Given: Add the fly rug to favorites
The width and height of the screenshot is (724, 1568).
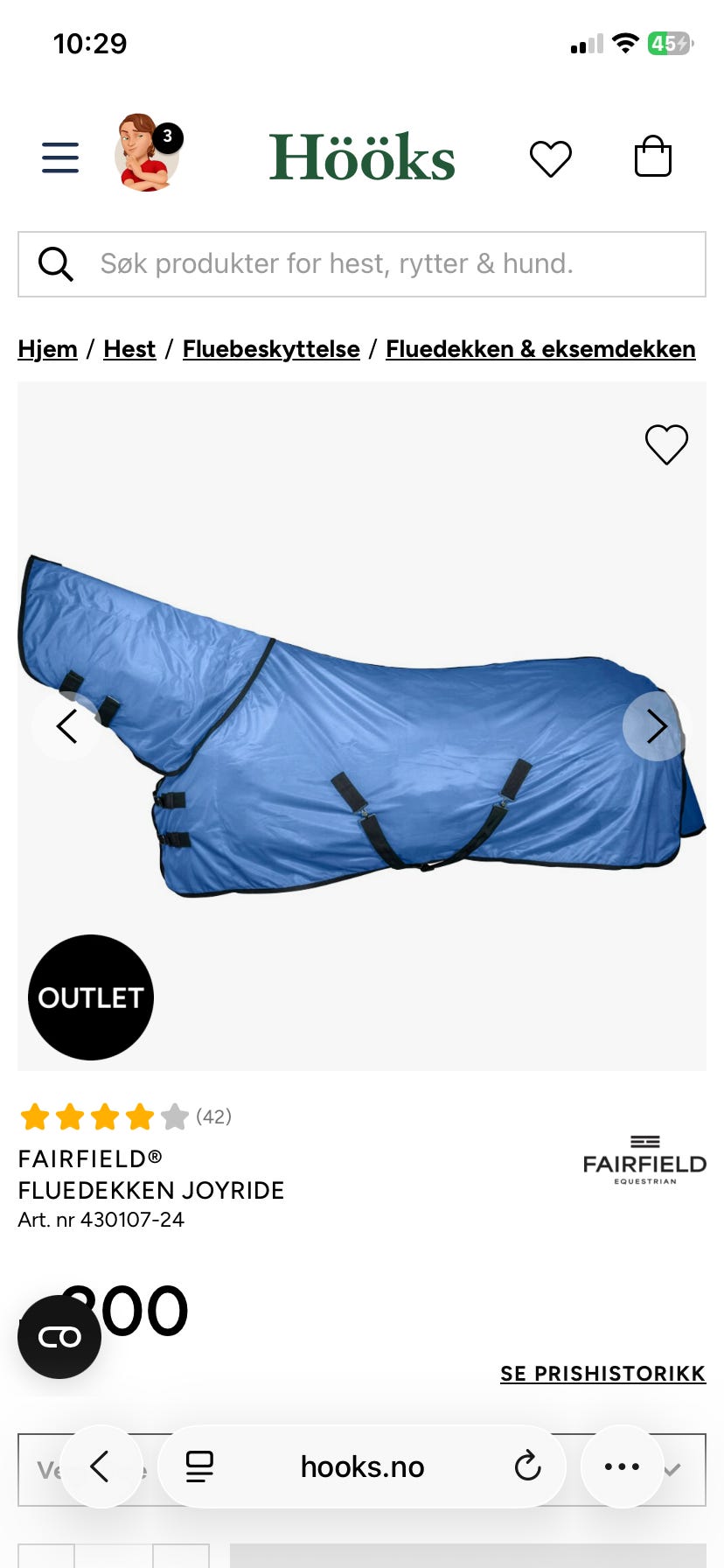Looking at the screenshot, I should [666, 444].
